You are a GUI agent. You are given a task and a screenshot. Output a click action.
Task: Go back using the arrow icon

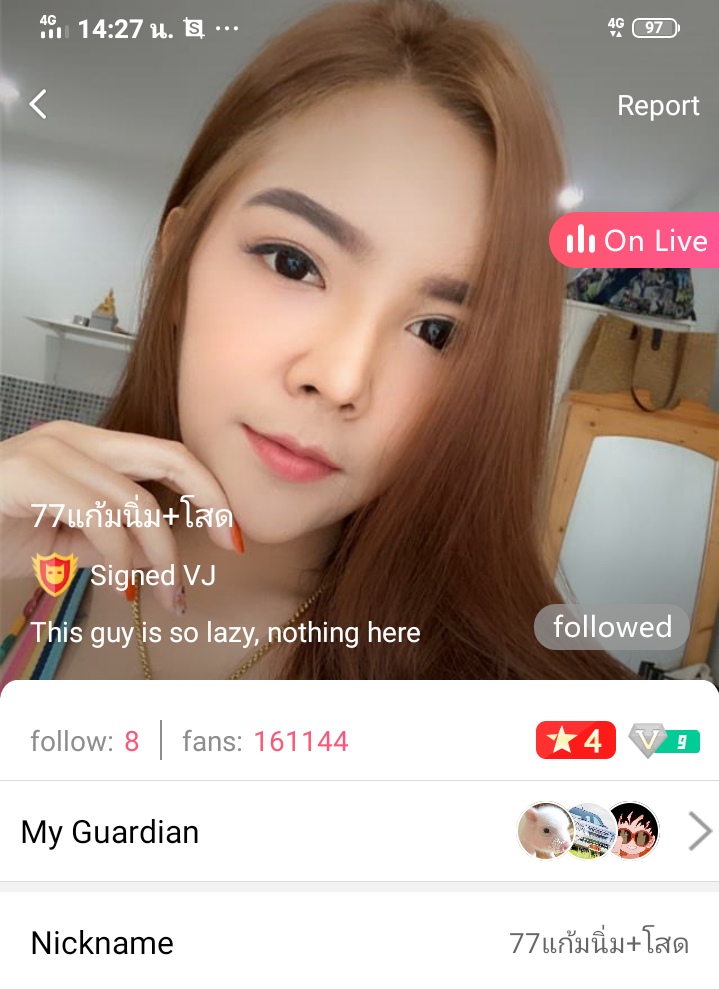[x=38, y=104]
